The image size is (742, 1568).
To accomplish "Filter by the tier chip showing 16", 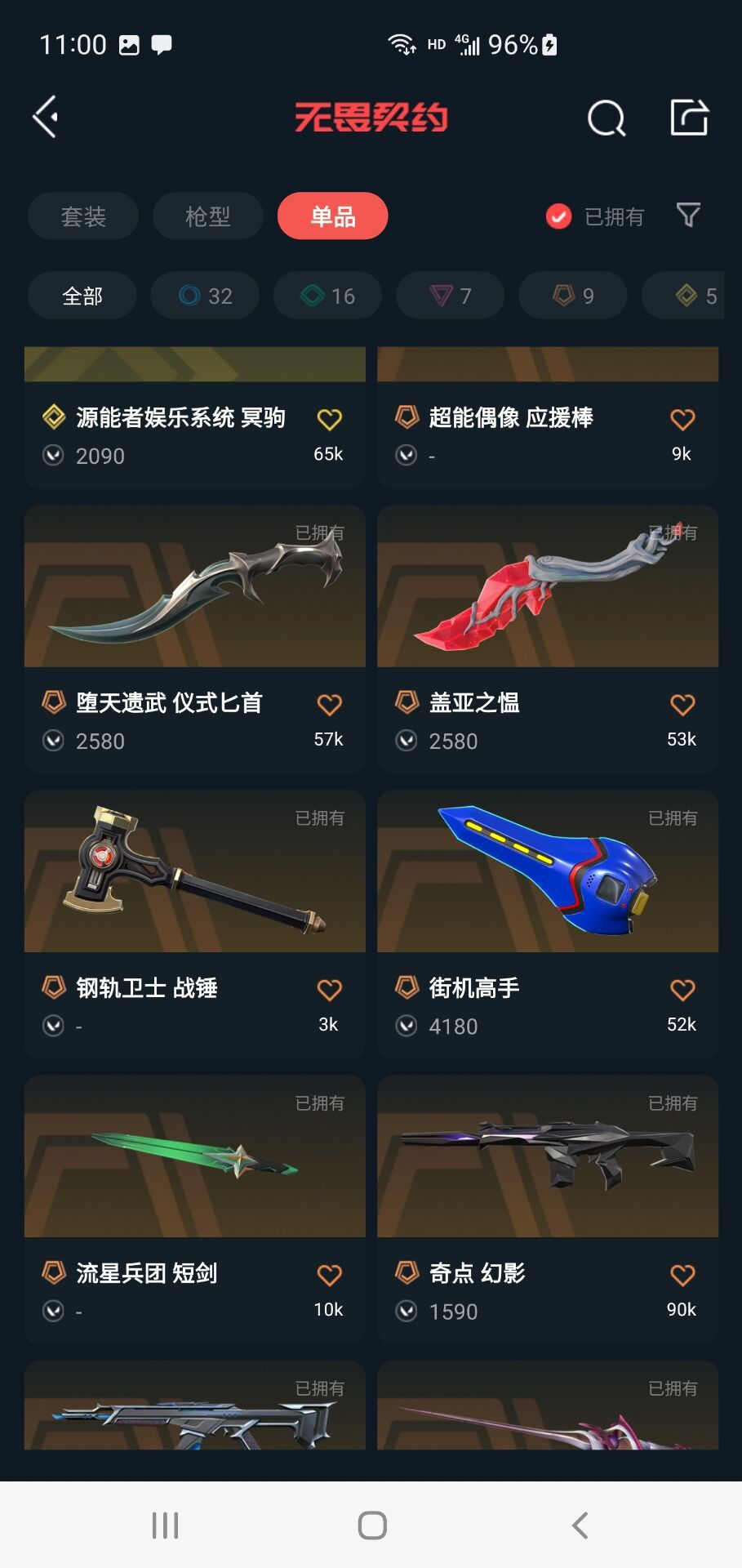I will tap(327, 296).
